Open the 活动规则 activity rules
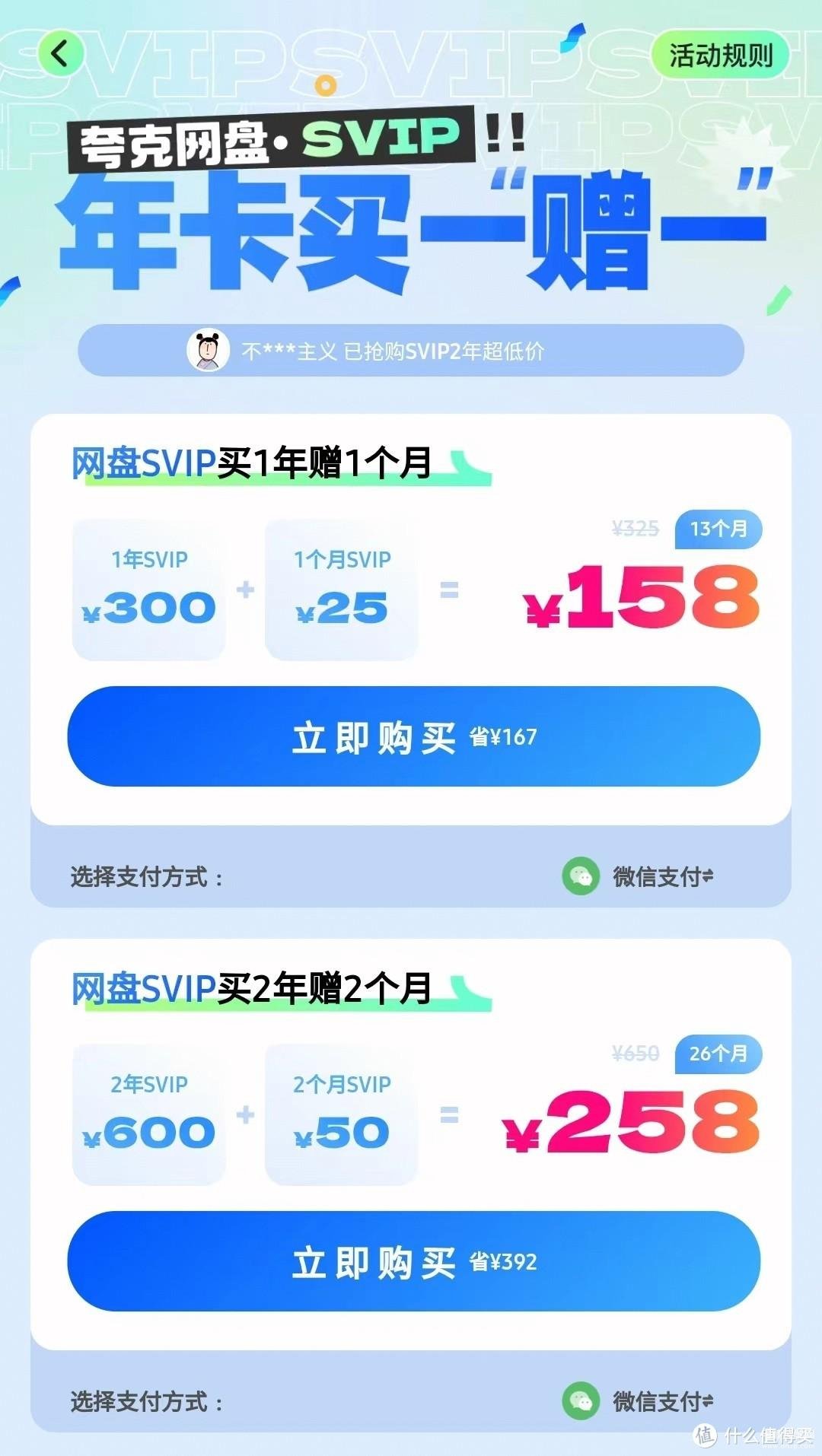The height and width of the screenshot is (1456, 822). pos(719,56)
